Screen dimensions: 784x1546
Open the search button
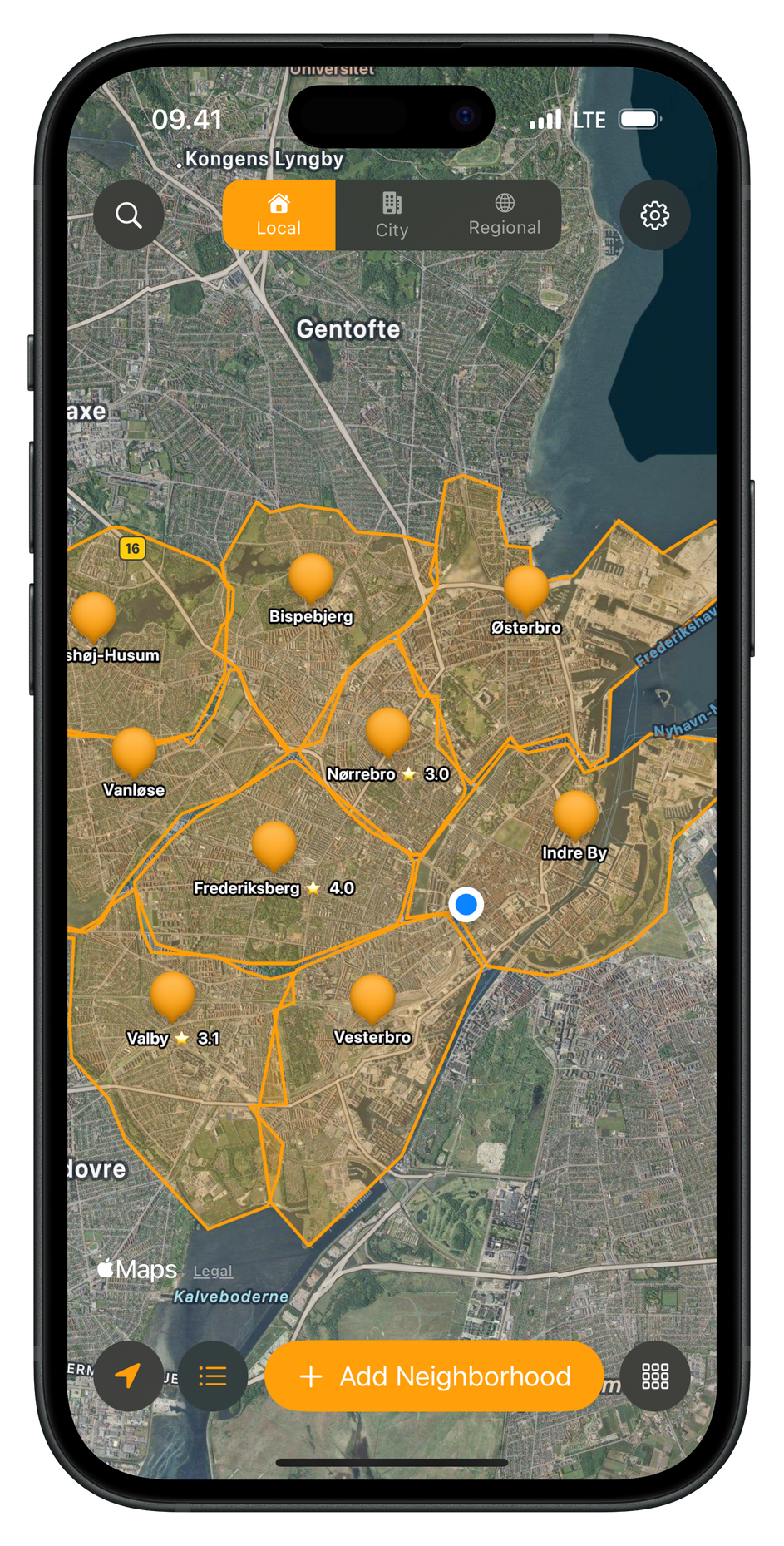coord(129,215)
